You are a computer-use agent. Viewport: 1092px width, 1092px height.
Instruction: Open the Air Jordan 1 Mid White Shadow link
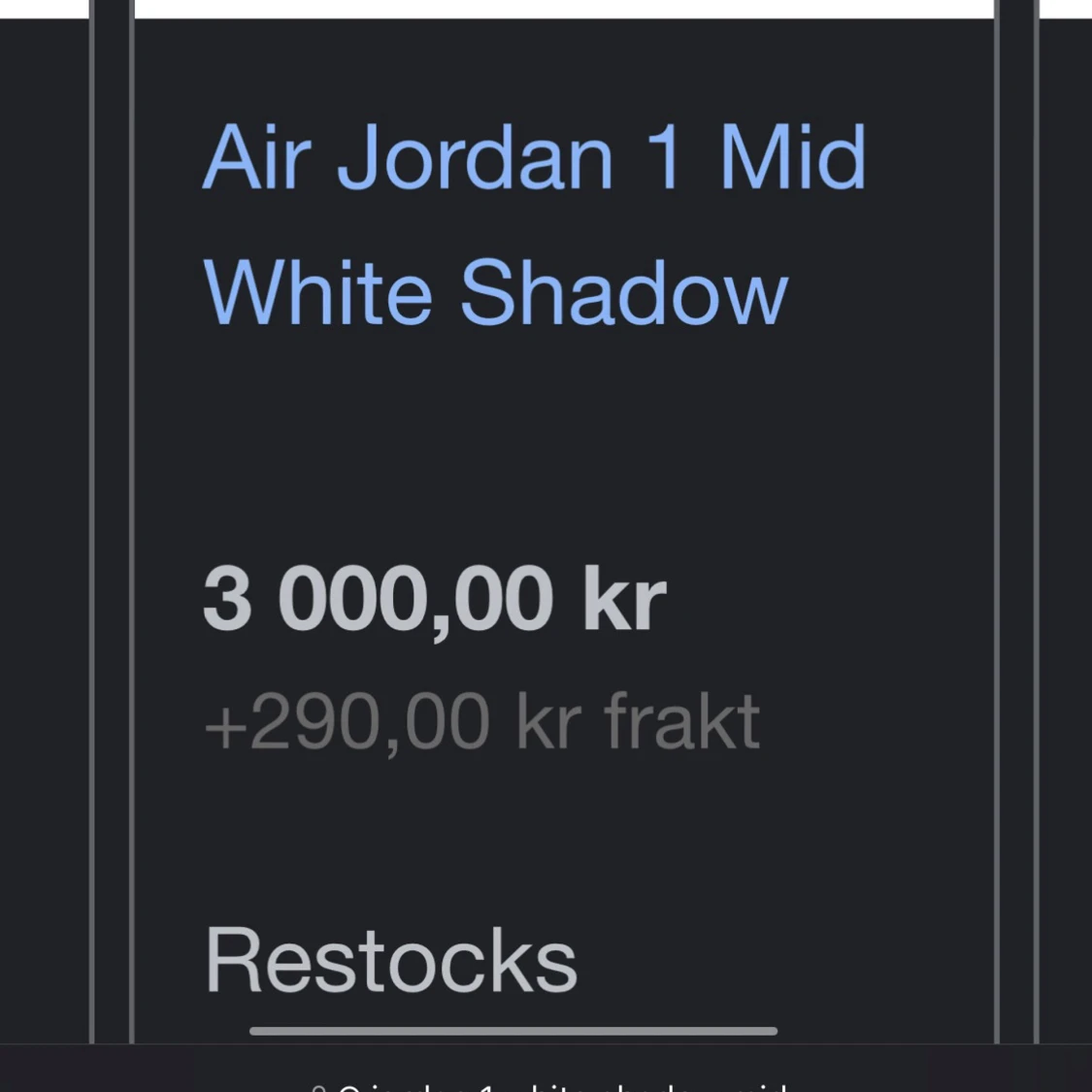[x=533, y=224]
